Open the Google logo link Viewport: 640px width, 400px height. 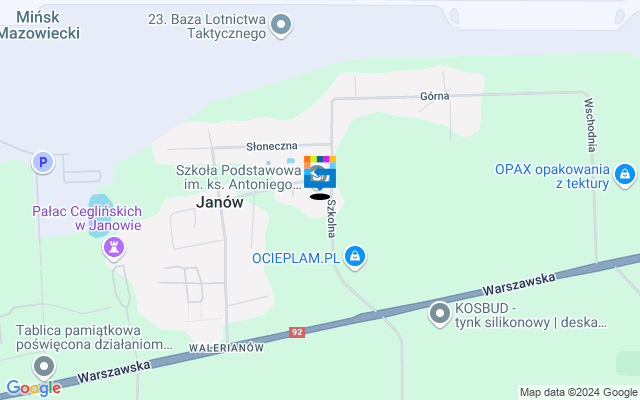tap(33, 387)
